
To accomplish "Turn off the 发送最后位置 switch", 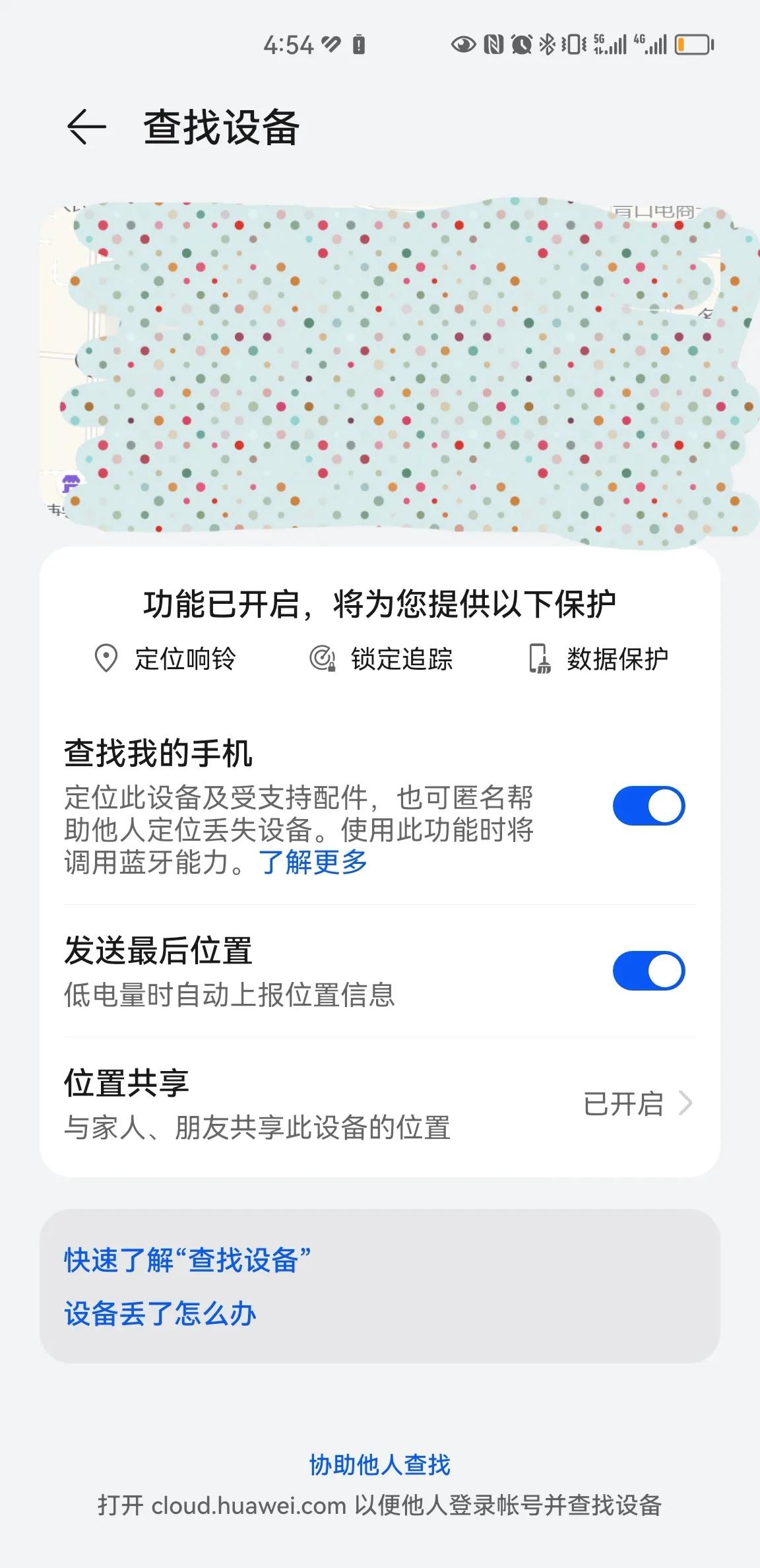I will tap(649, 971).
